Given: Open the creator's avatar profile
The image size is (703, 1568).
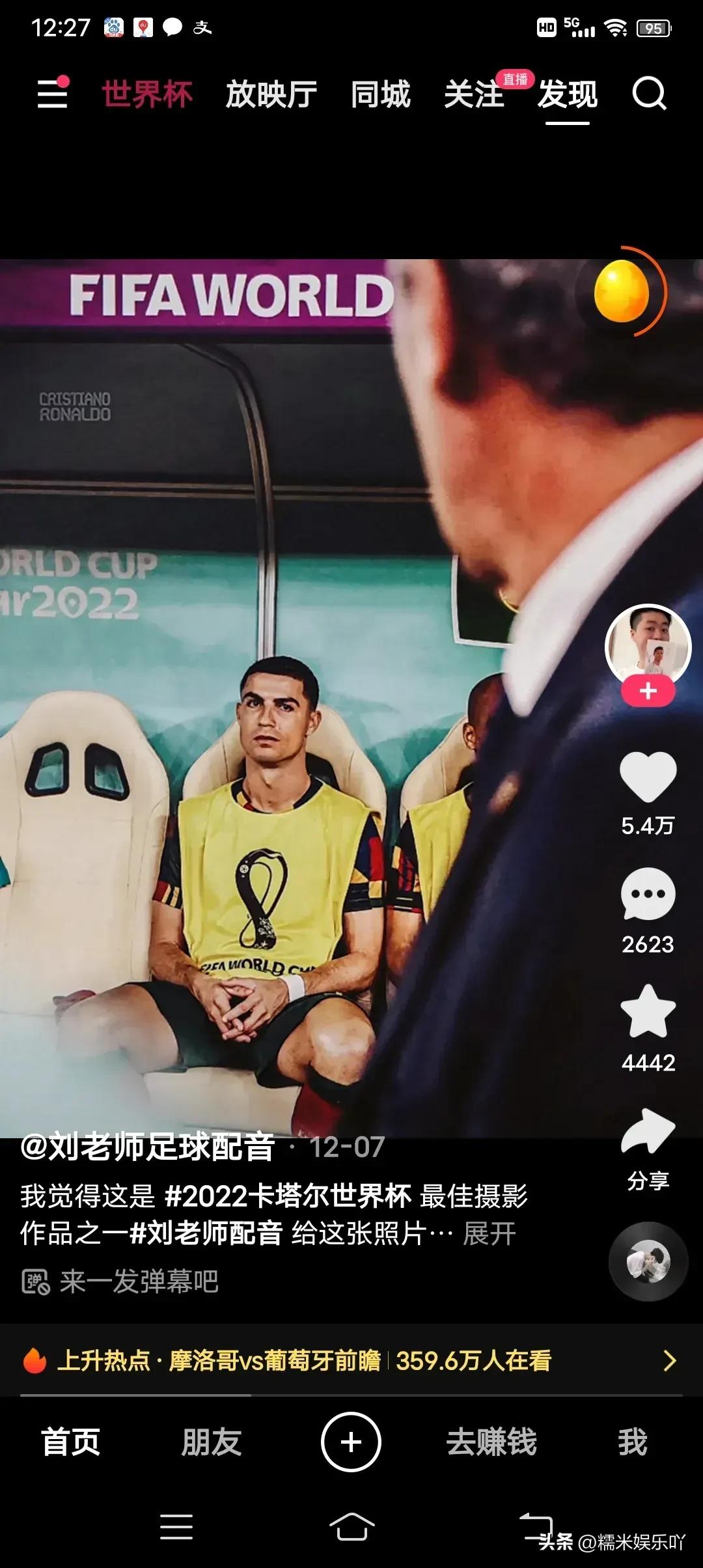Looking at the screenshot, I should [648, 646].
